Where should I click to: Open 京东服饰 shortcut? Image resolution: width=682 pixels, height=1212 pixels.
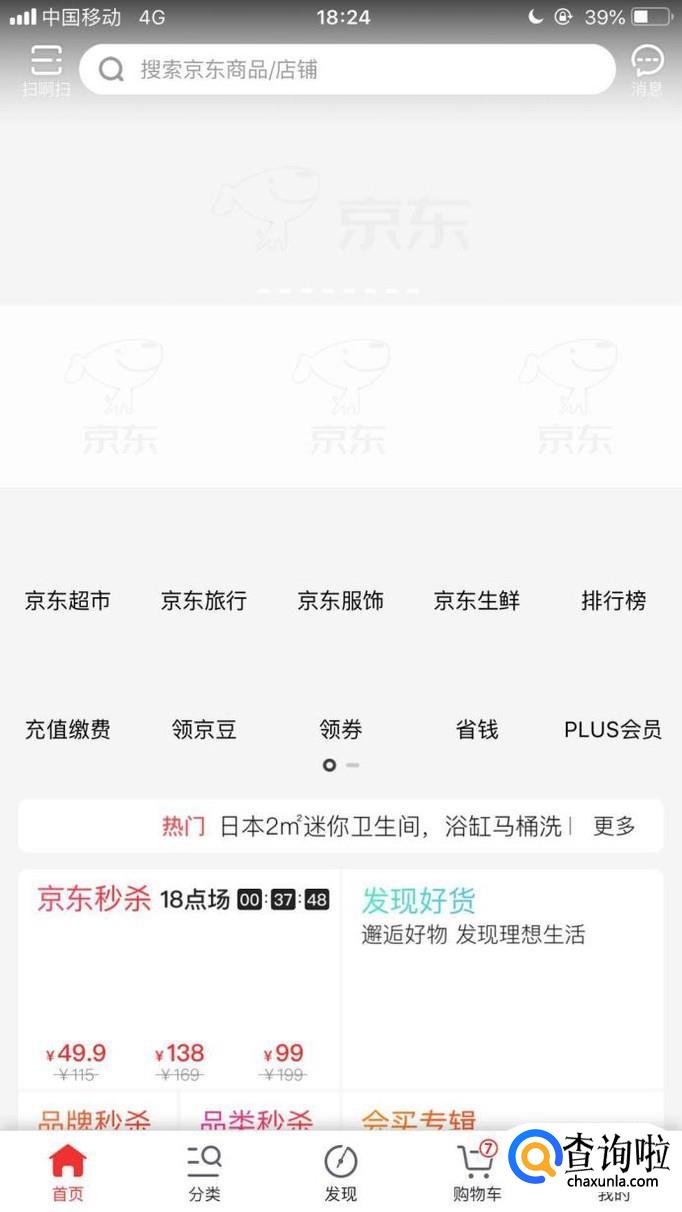(340, 600)
